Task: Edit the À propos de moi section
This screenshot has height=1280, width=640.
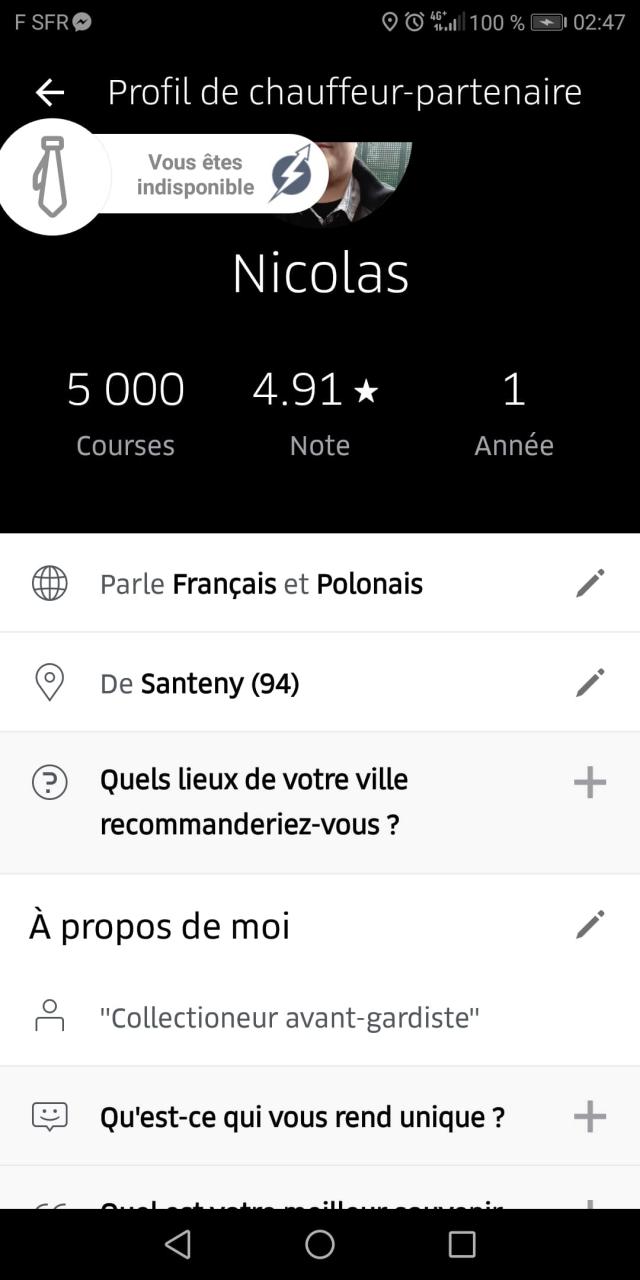Action: (590, 925)
